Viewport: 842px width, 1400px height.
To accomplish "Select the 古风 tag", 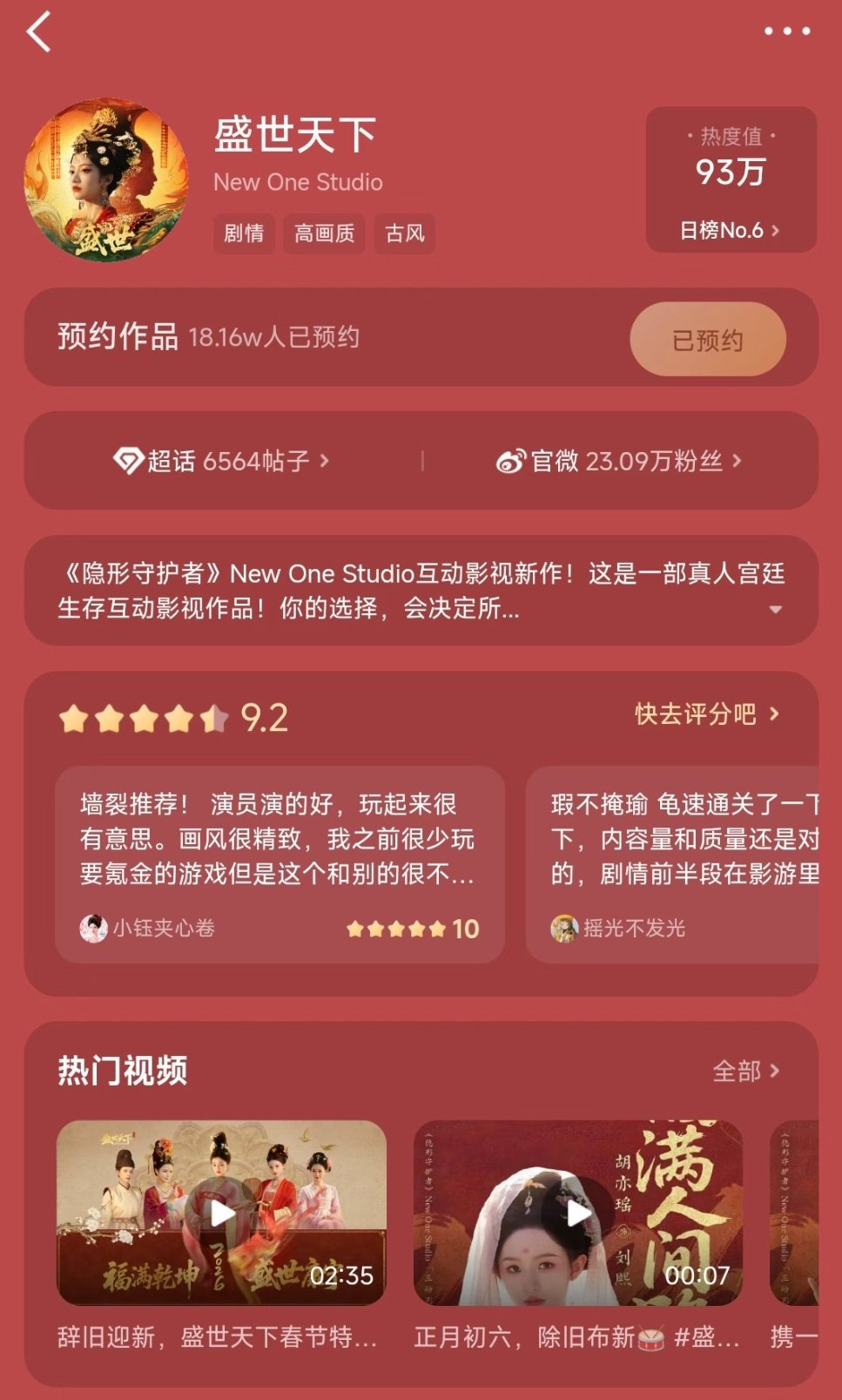I will point(406,233).
